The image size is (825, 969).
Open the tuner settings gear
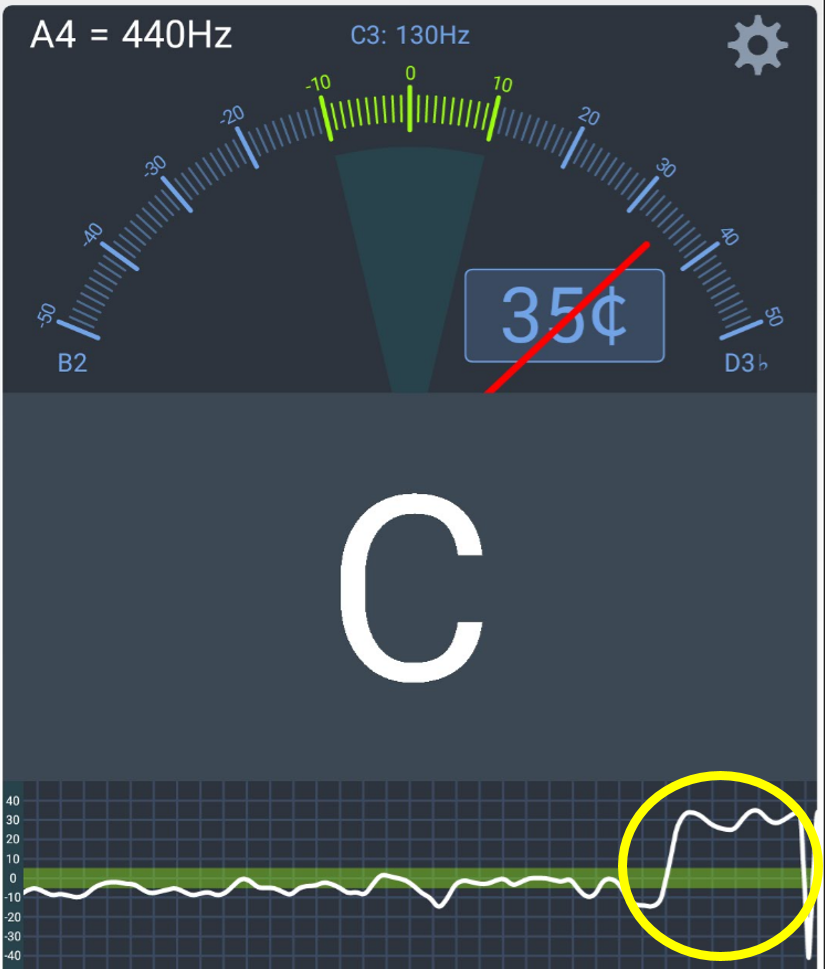[757, 45]
